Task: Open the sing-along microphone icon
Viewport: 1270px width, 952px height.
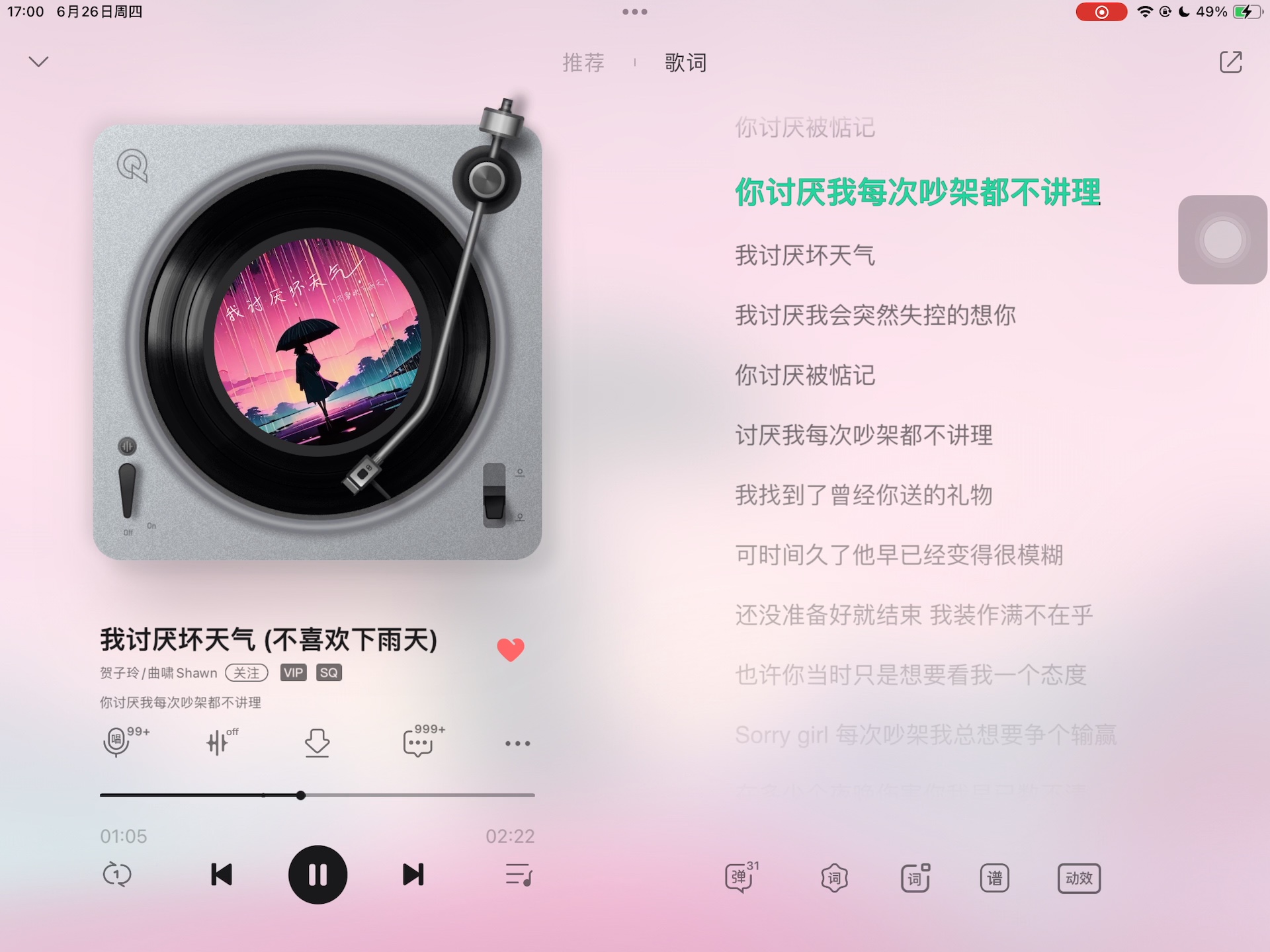Action: click(117, 742)
